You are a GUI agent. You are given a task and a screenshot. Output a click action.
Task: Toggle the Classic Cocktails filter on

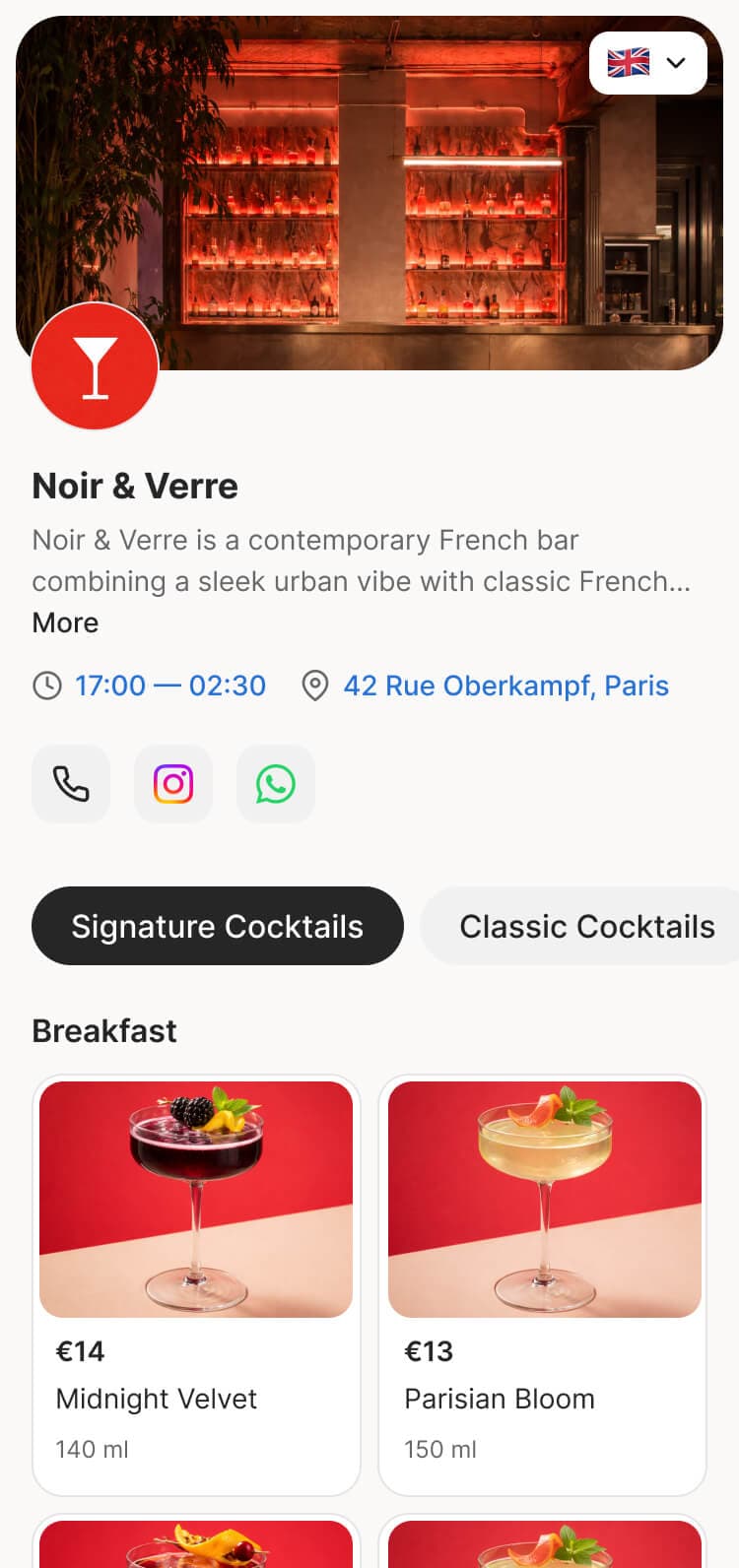(586, 926)
